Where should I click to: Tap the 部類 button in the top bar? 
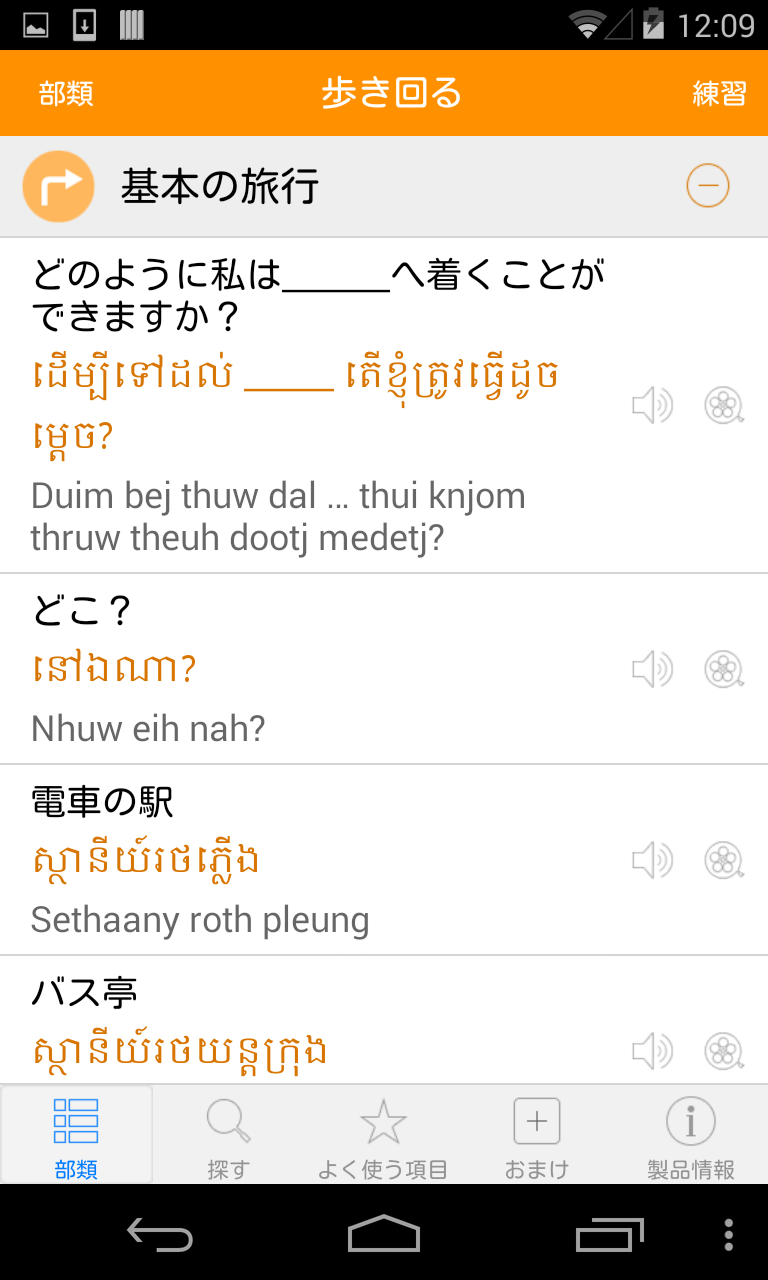[x=66, y=93]
